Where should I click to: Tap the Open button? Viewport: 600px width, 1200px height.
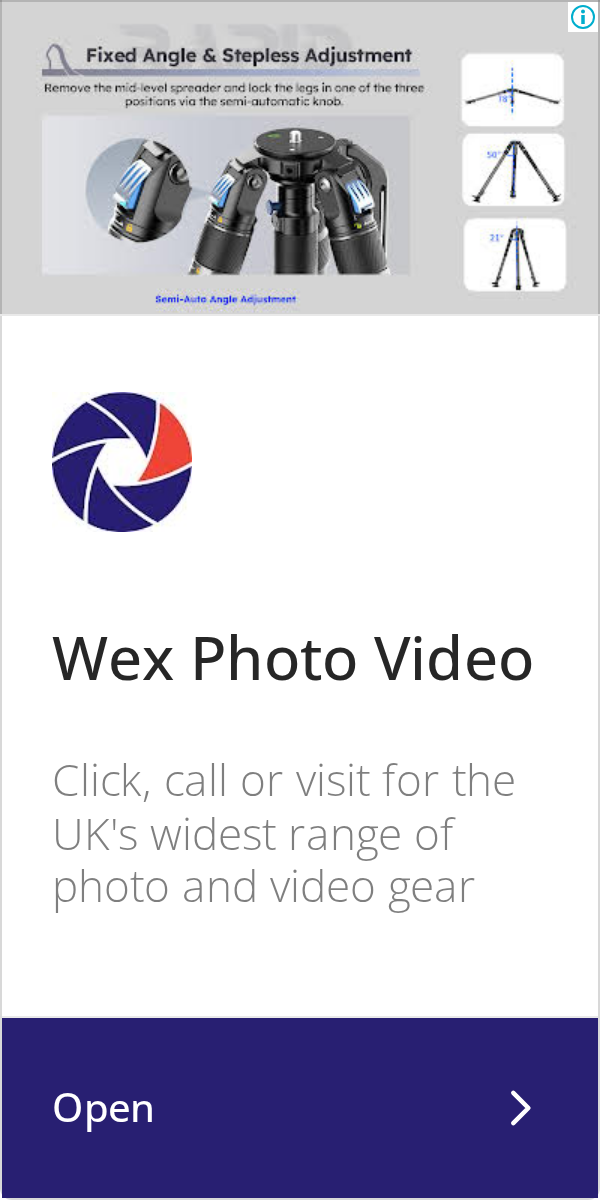pyautogui.click(x=300, y=1108)
